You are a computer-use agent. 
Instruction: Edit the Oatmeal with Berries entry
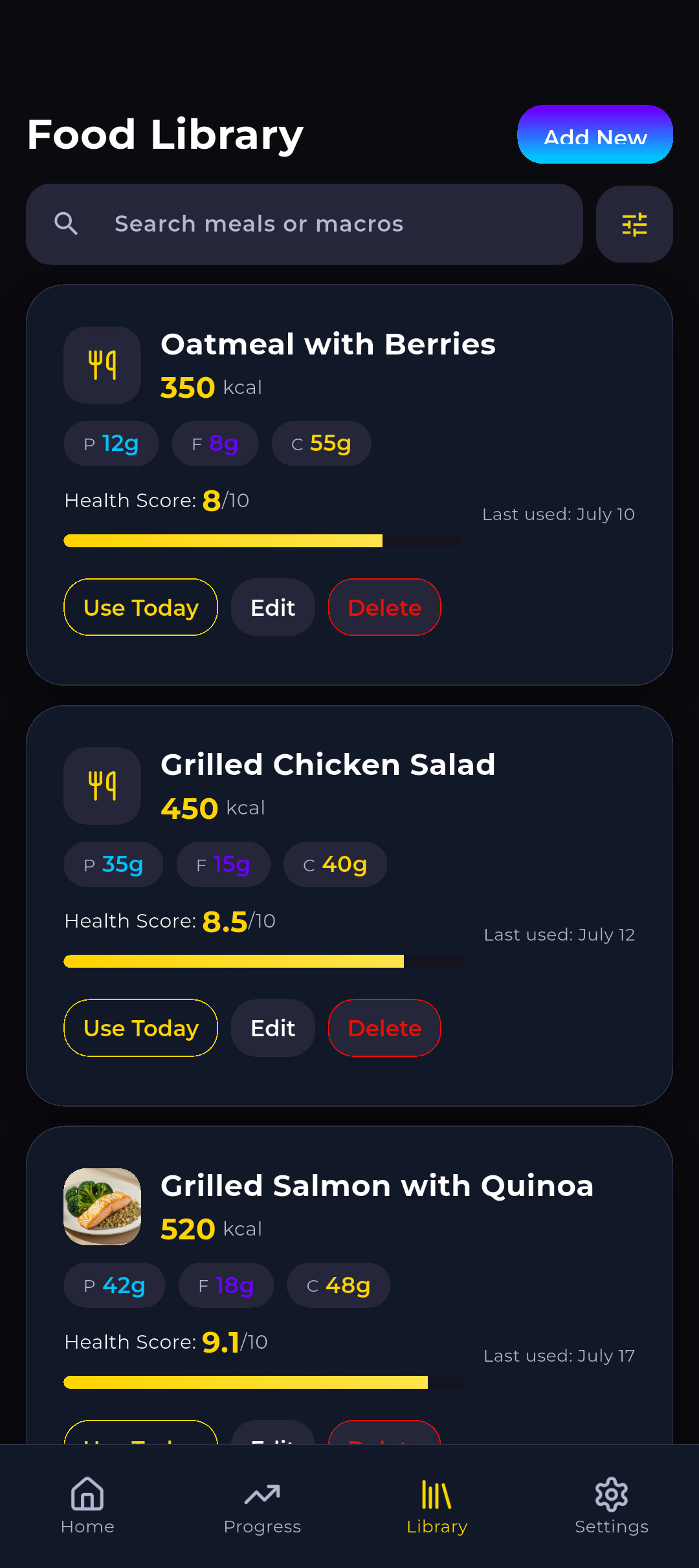click(272, 607)
